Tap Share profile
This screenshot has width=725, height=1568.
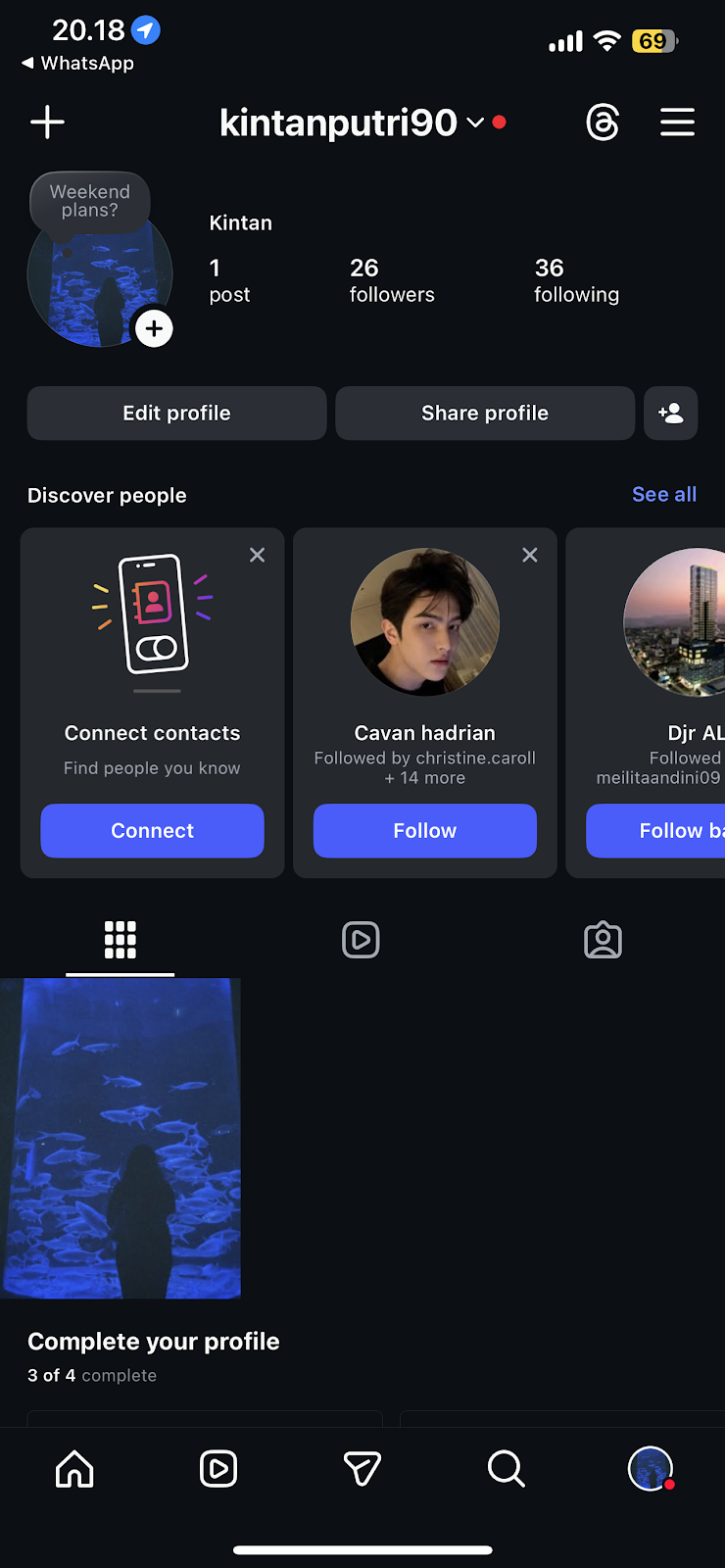[485, 414]
